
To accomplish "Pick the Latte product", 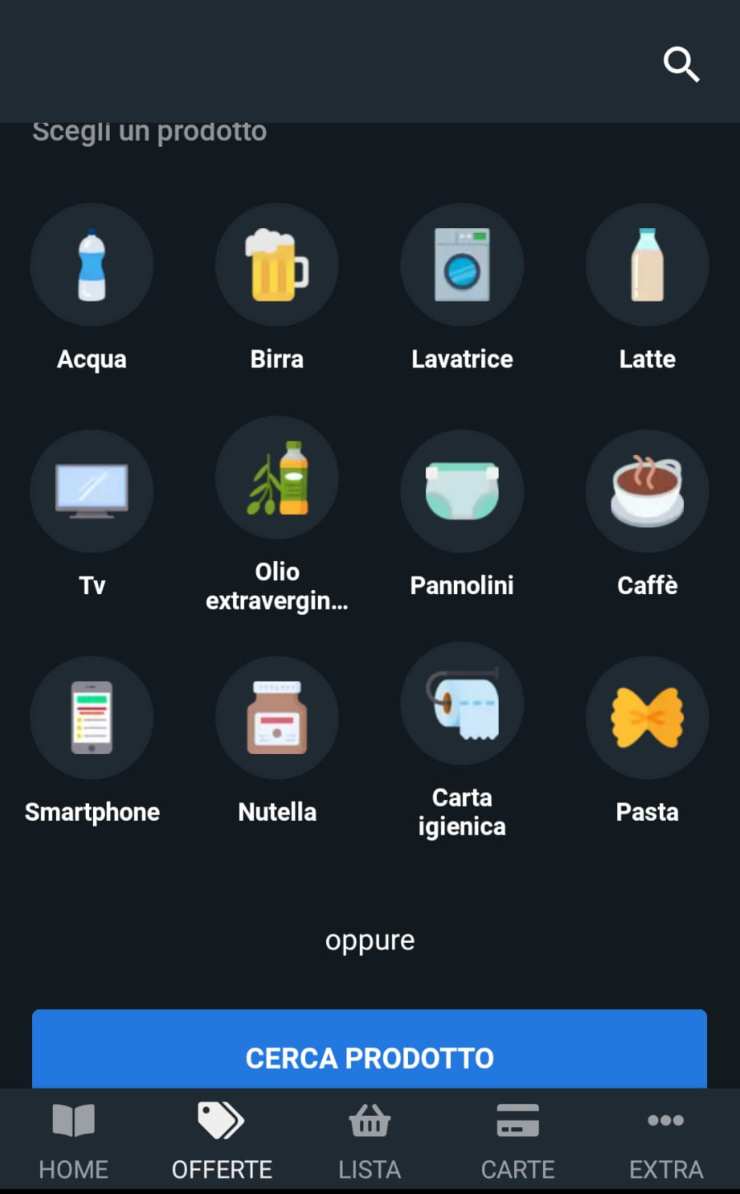I will (x=647, y=266).
